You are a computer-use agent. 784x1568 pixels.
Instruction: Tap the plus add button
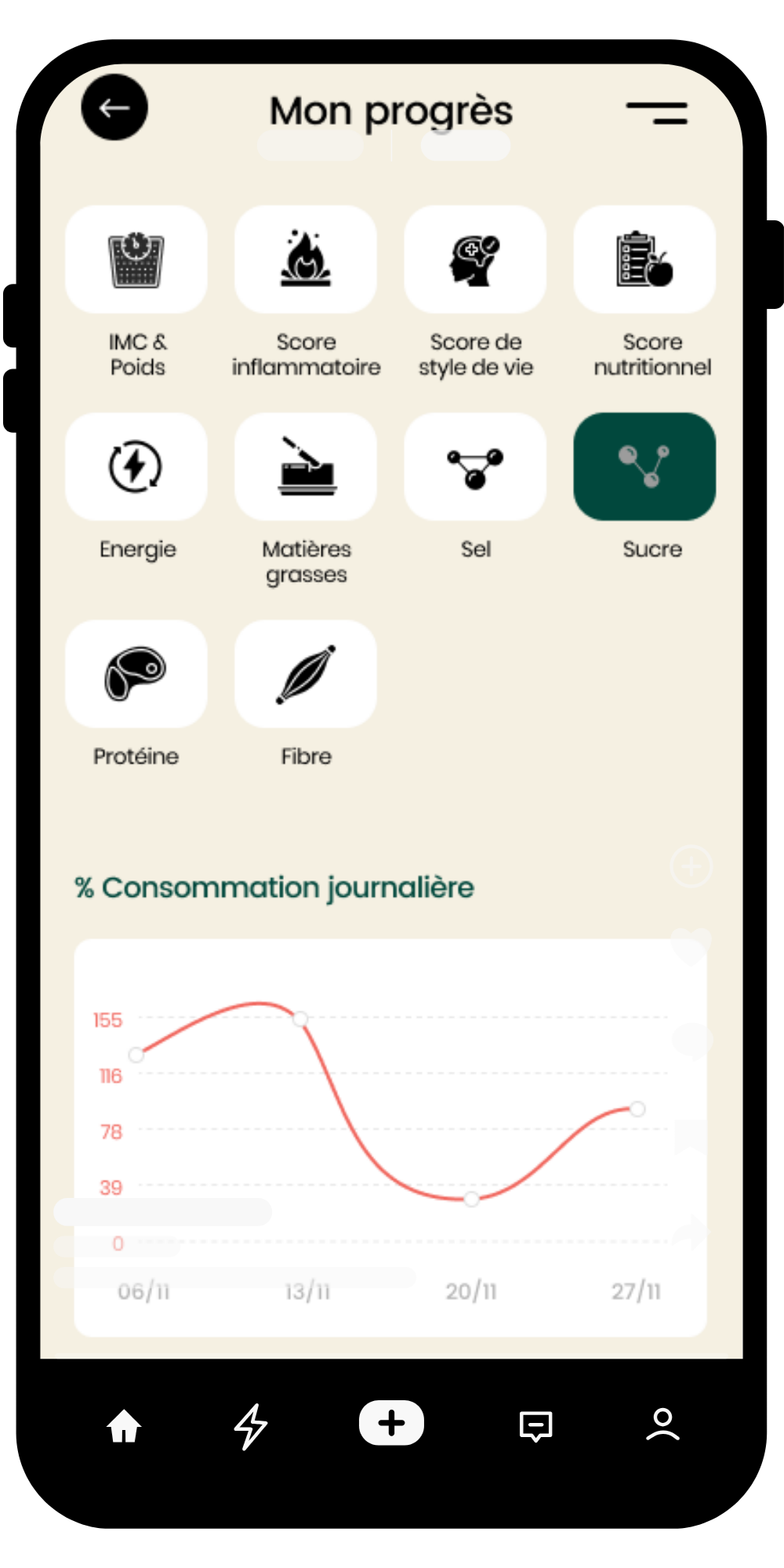click(391, 1423)
